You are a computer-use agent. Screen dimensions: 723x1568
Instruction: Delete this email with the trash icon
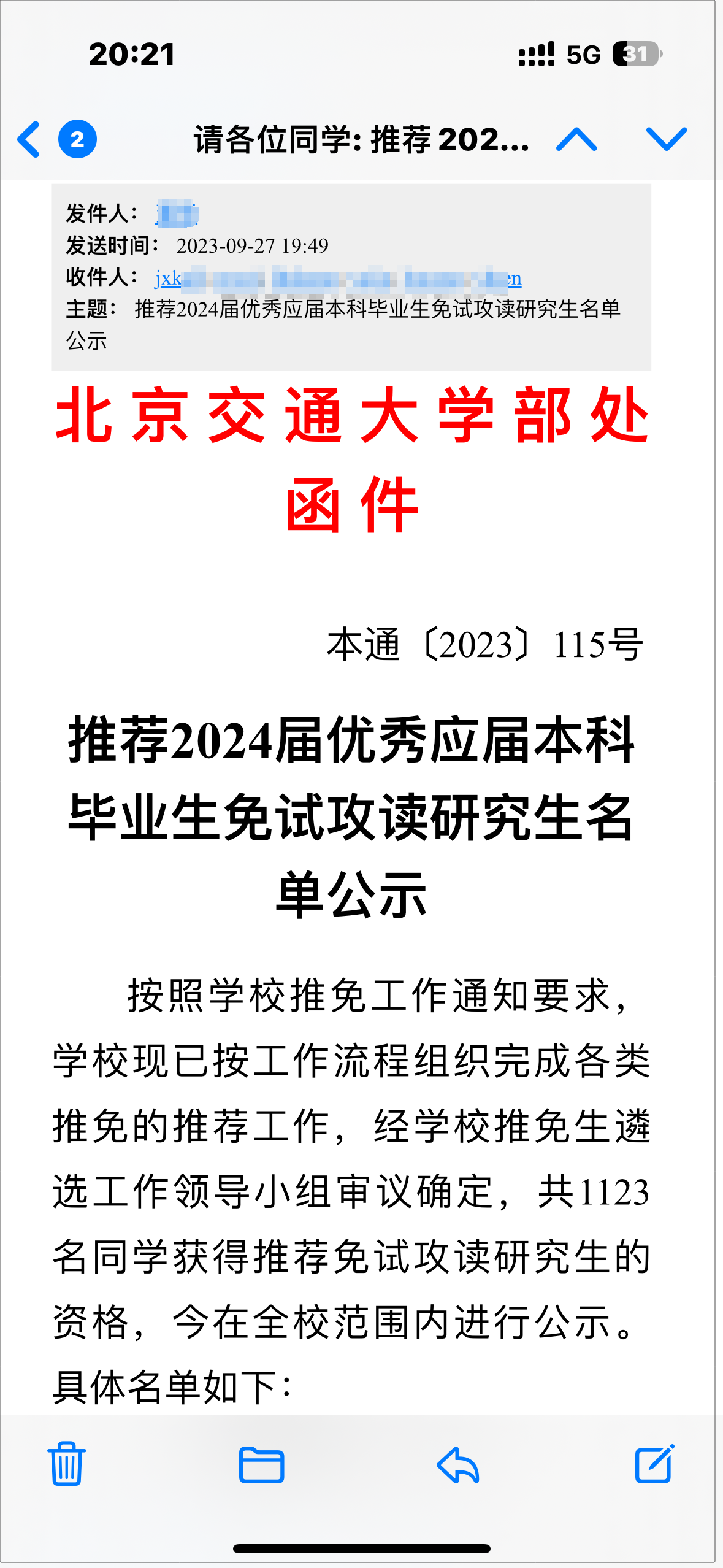coord(67,1464)
